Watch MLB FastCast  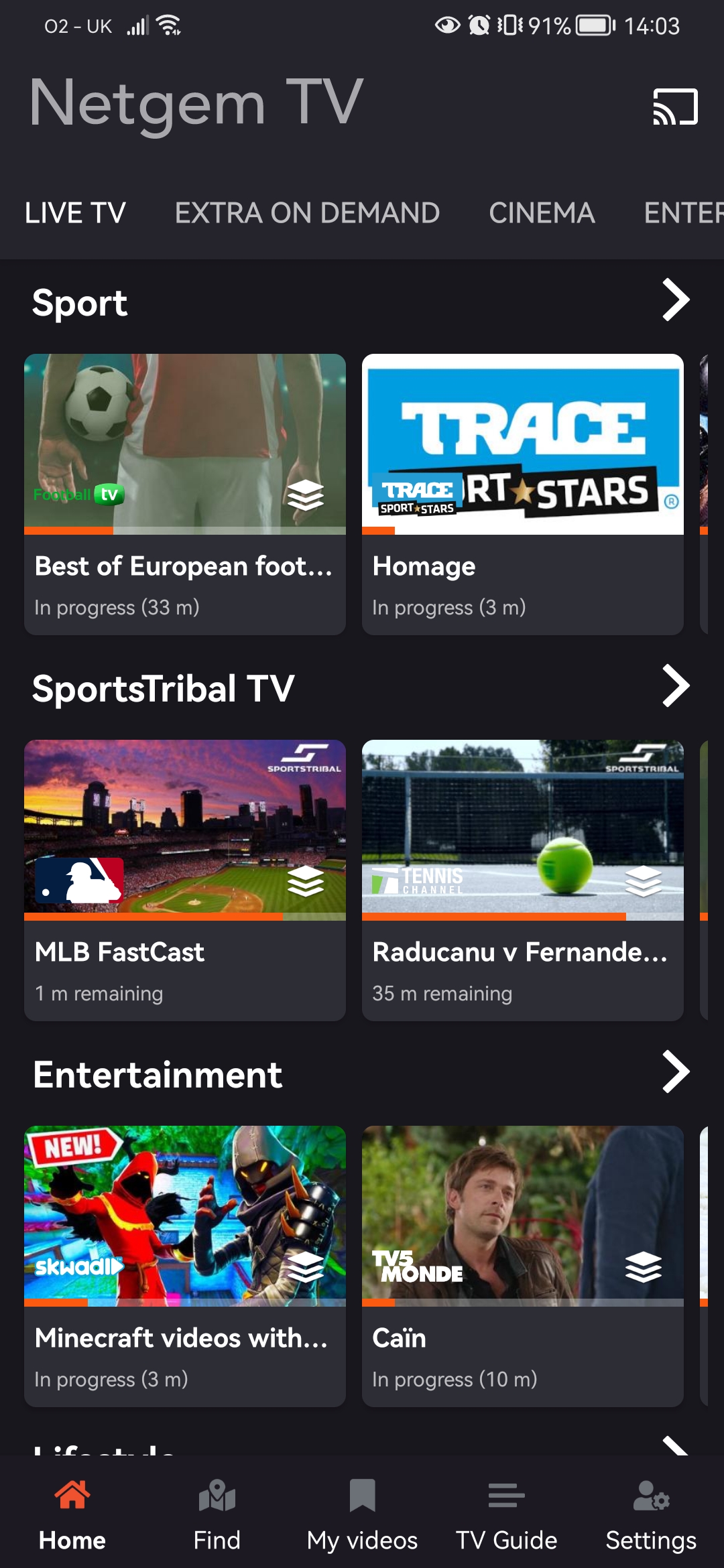pyautogui.click(x=185, y=880)
